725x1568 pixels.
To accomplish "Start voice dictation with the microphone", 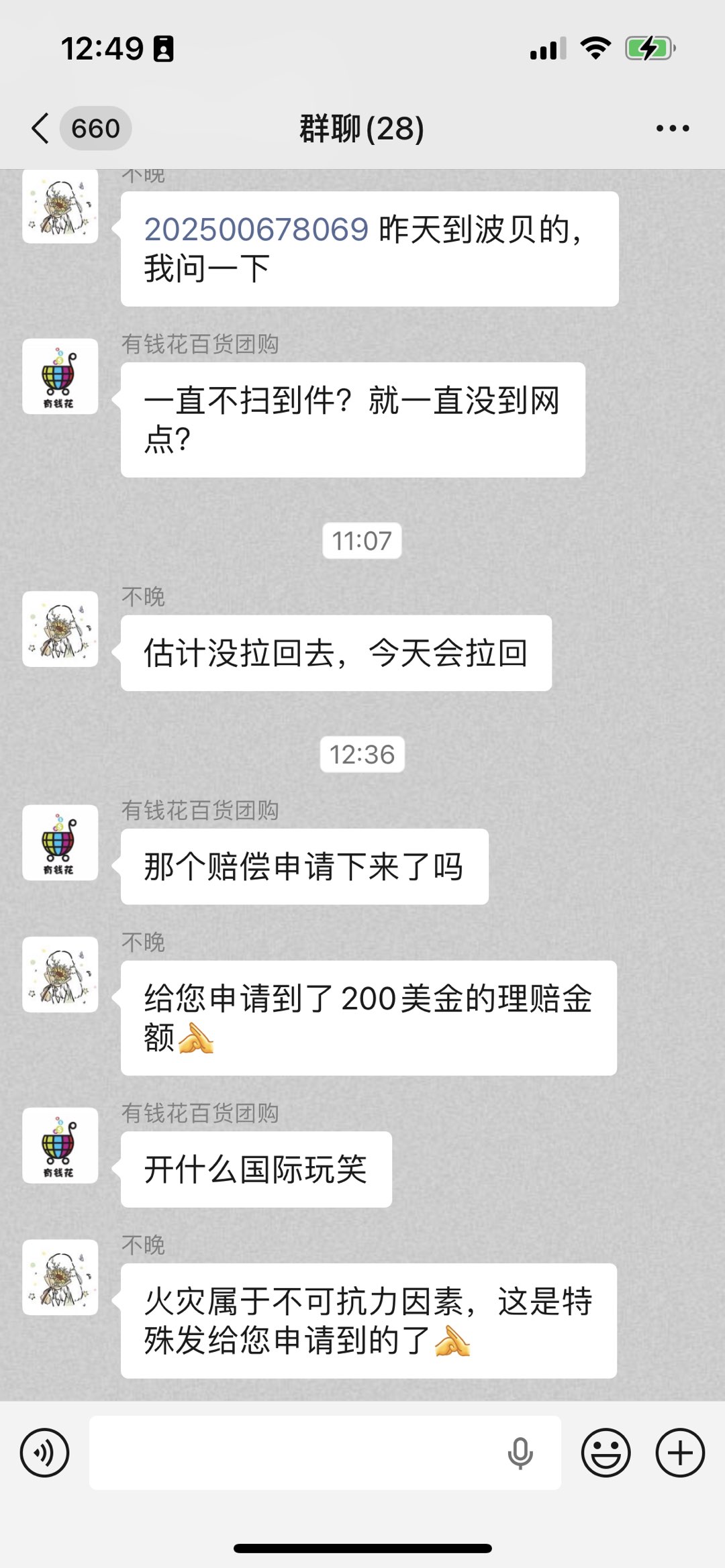I will (520, 1454).
